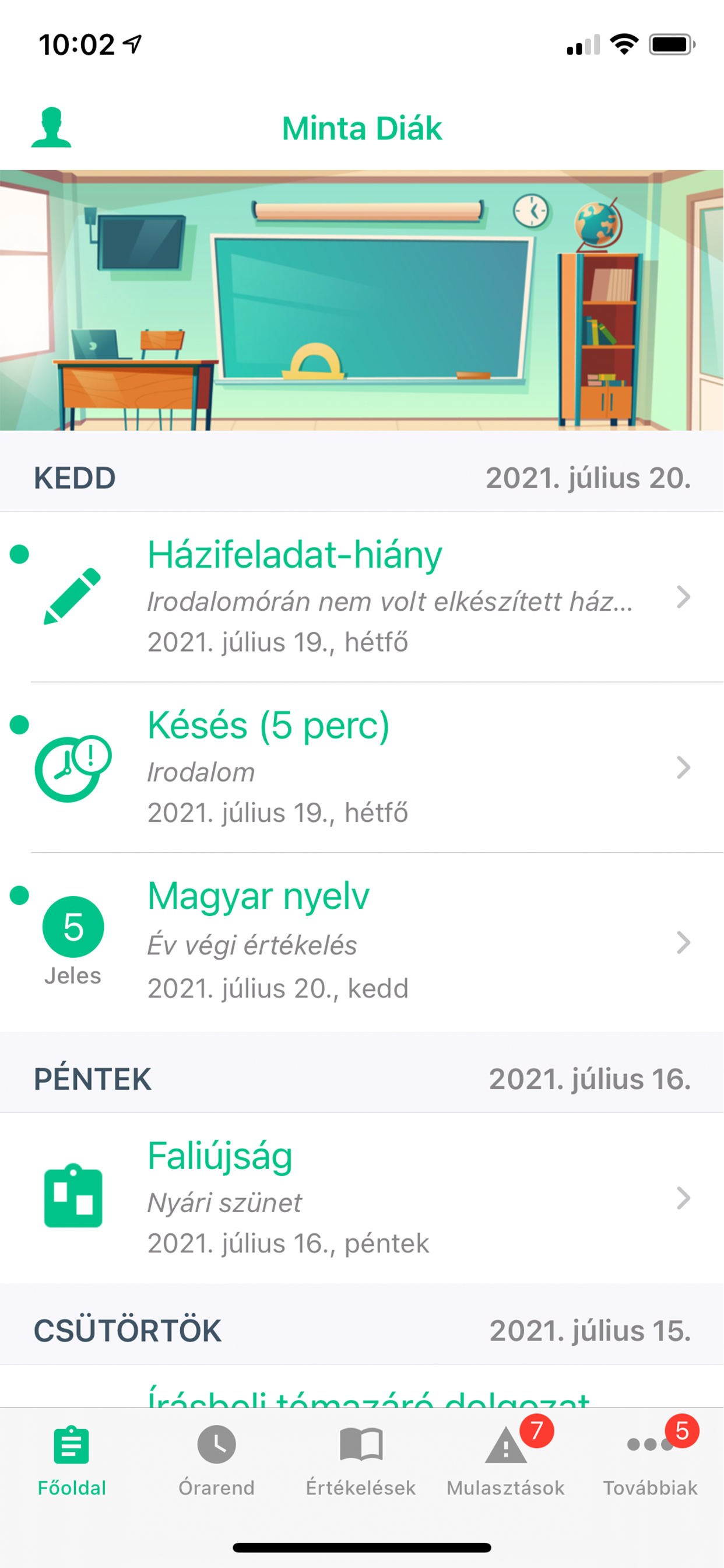Click the unread indicator beside Késés (5 perc)

click(19, 725)
